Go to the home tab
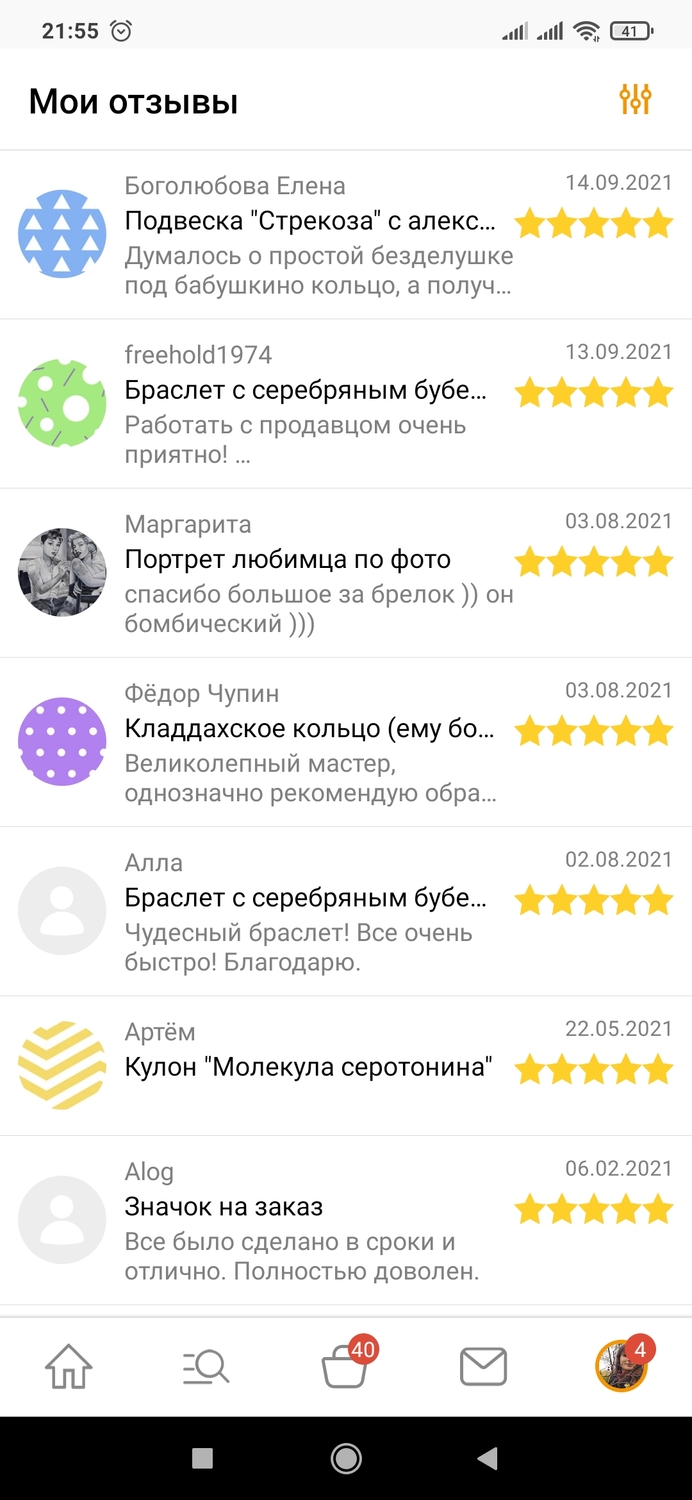The image size is (692, 1500). tap(69, 1366)
